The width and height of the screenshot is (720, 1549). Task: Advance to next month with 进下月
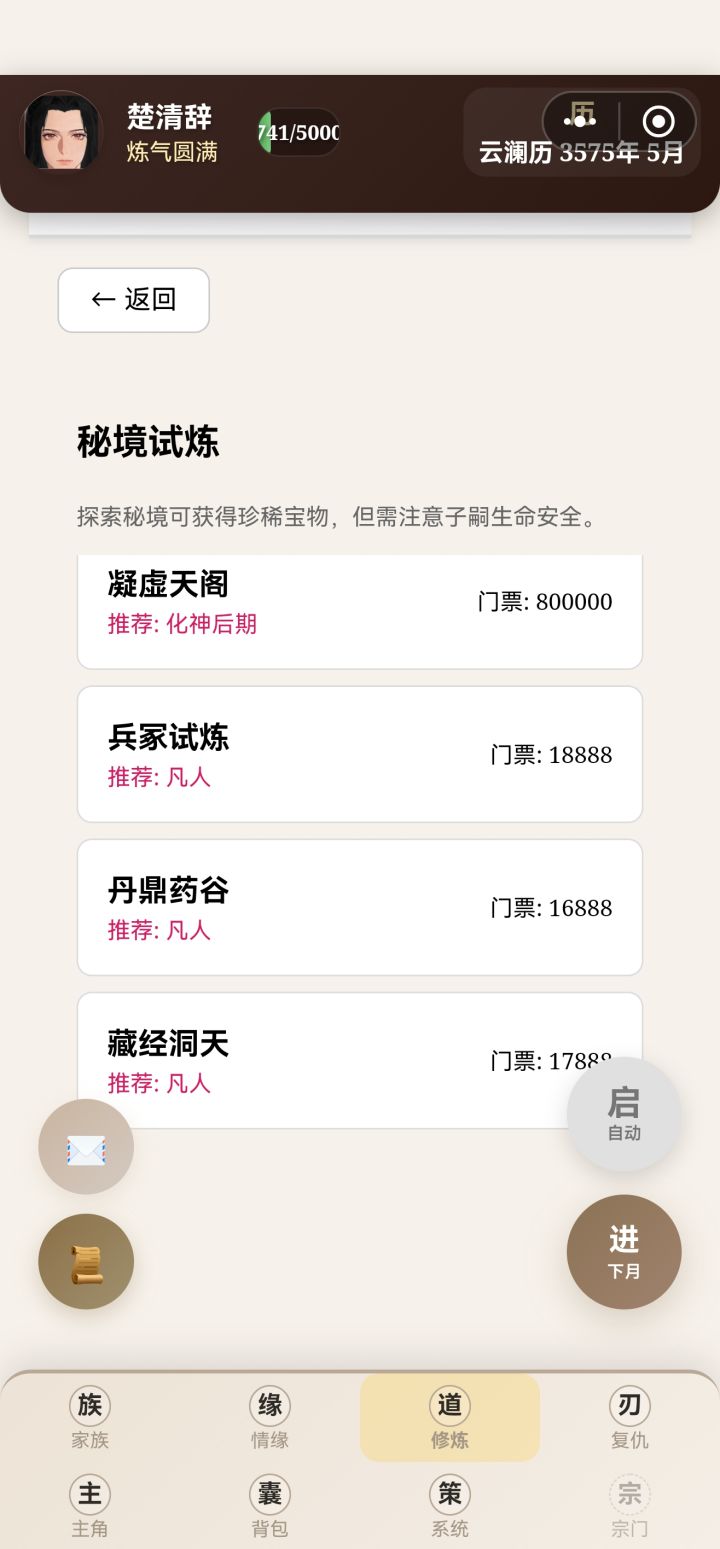click(623, 1252)
